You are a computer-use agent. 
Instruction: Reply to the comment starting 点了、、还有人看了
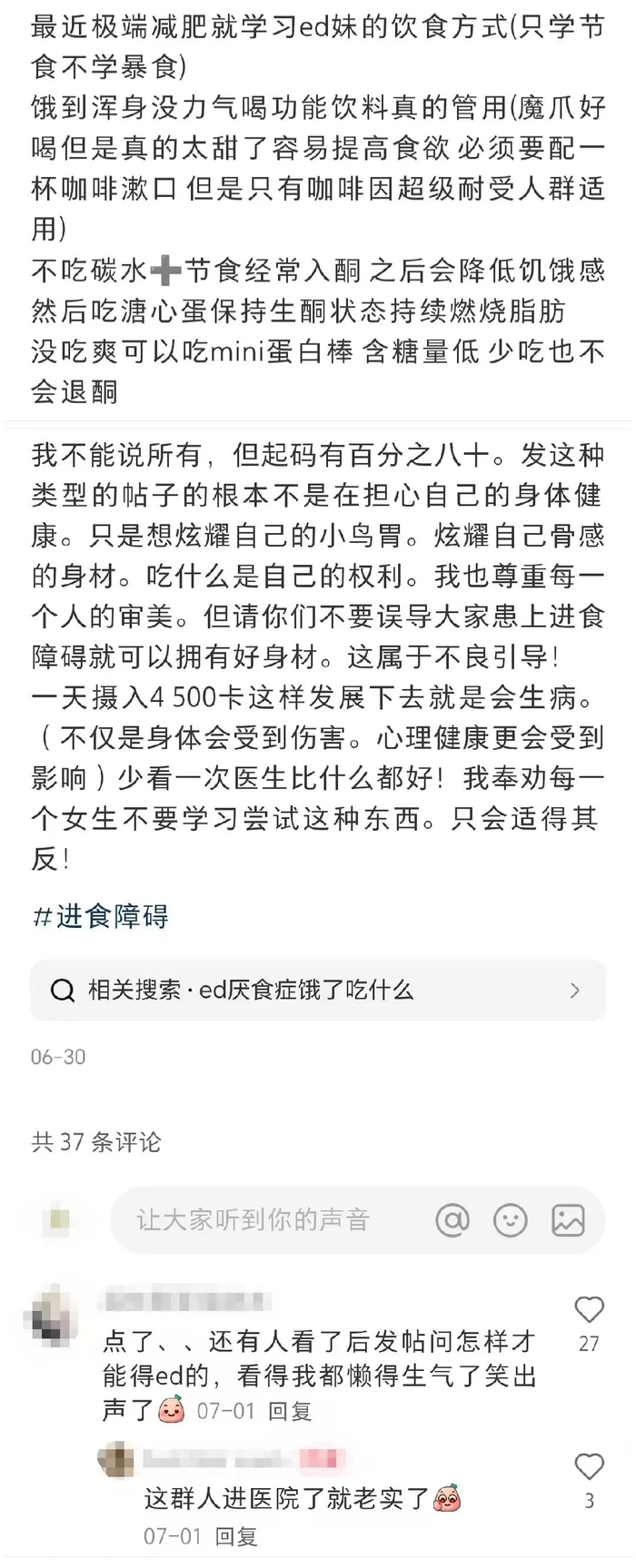click(291, 1411)
